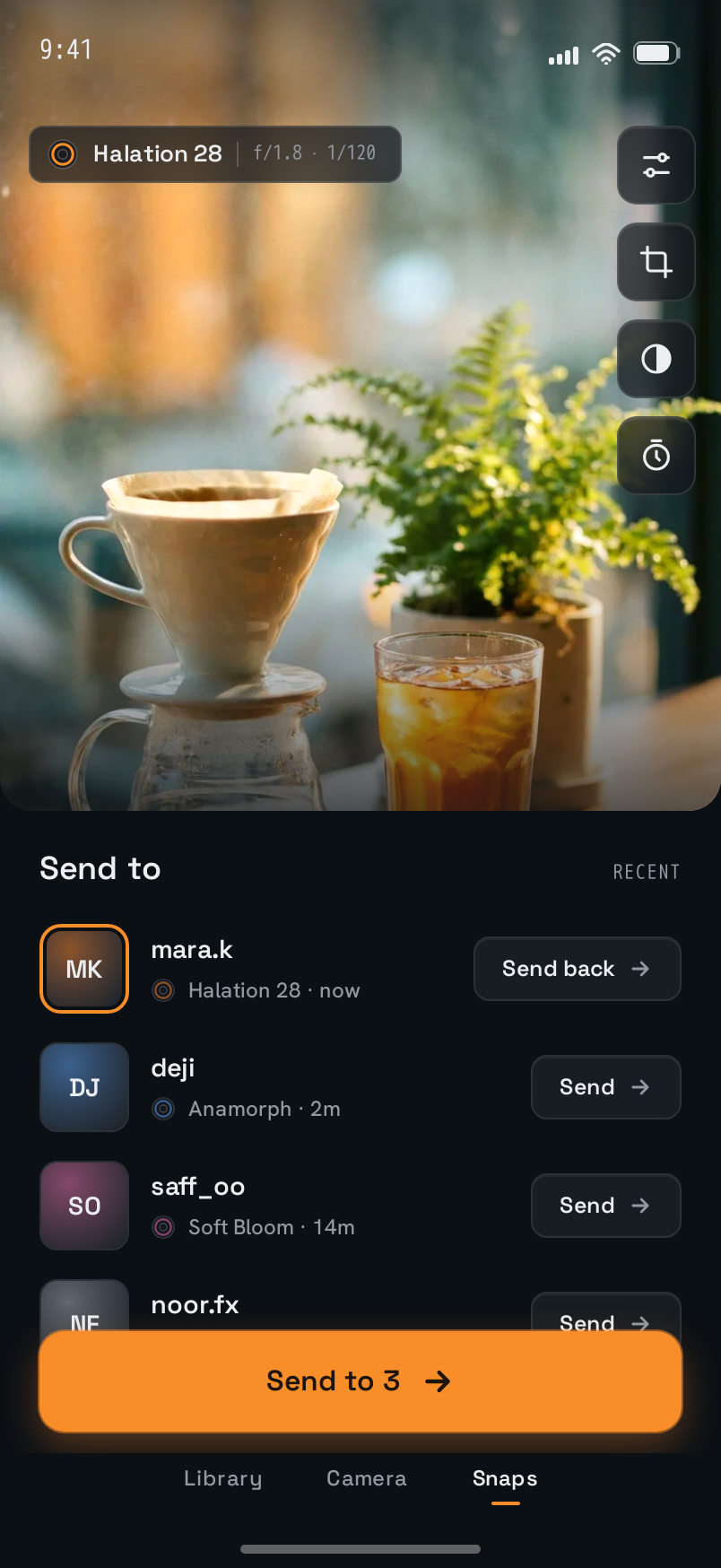Select the MK avatar for mara.k
This screenshot has width=721, height=1568.
[84, 969]
